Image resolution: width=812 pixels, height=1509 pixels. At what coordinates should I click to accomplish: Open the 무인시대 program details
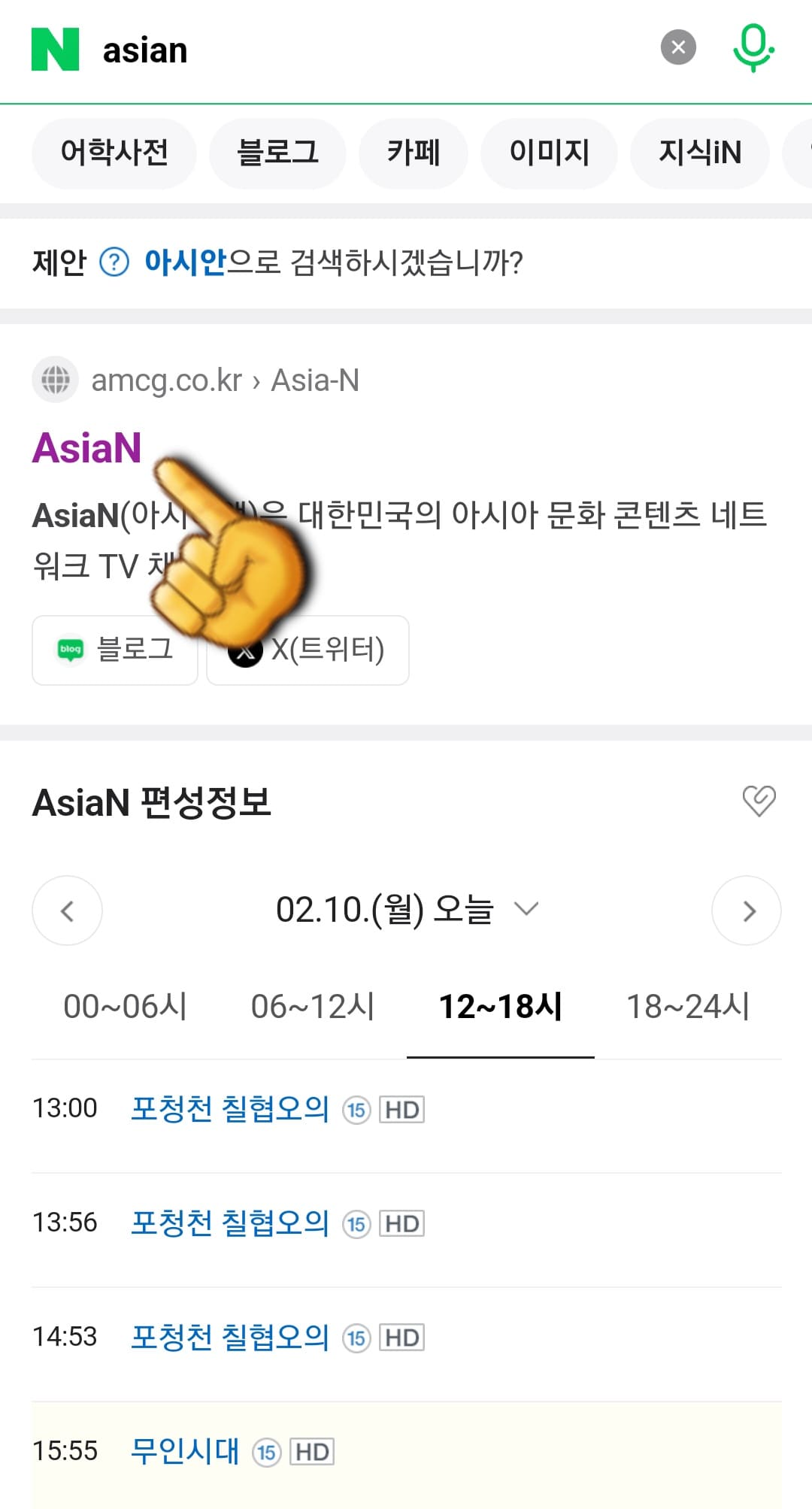185,1451
